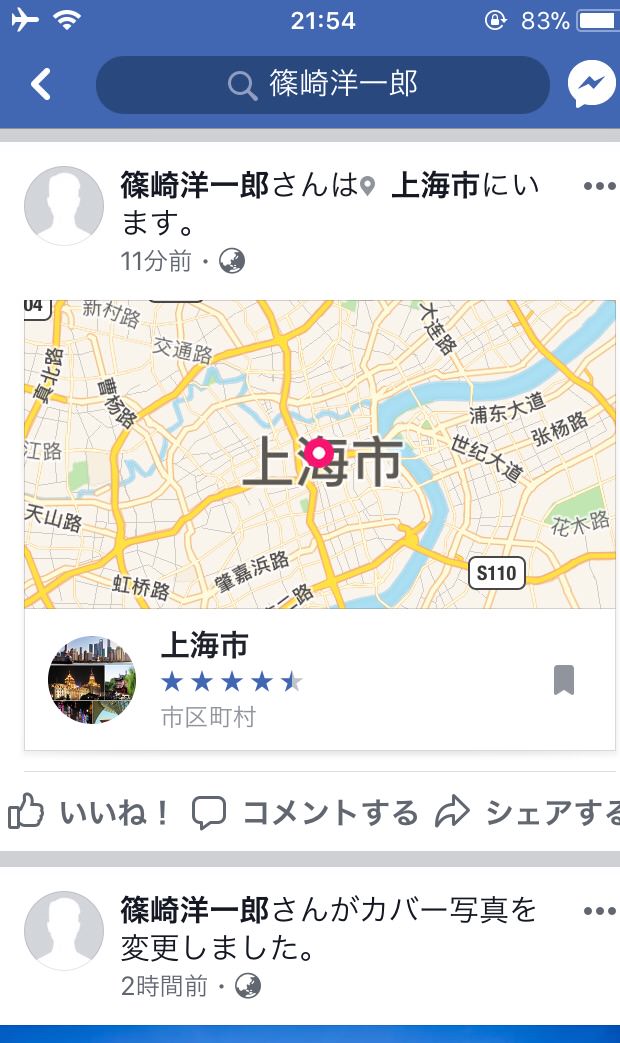Tap コメントする to comment on the post
Screen dimensions: 620x1043
click(305, 812)
